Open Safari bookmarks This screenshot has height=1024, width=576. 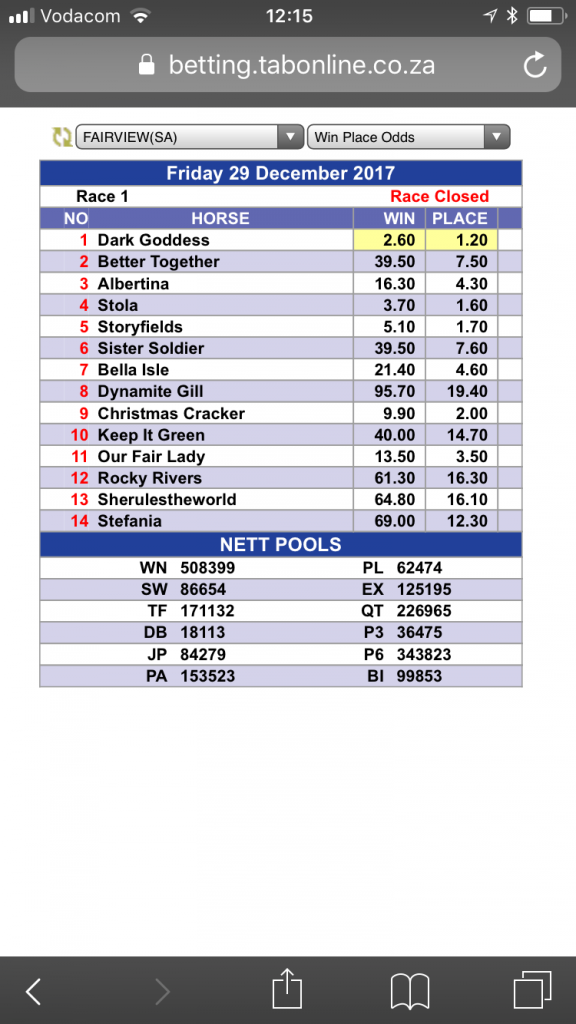point(409,991)
